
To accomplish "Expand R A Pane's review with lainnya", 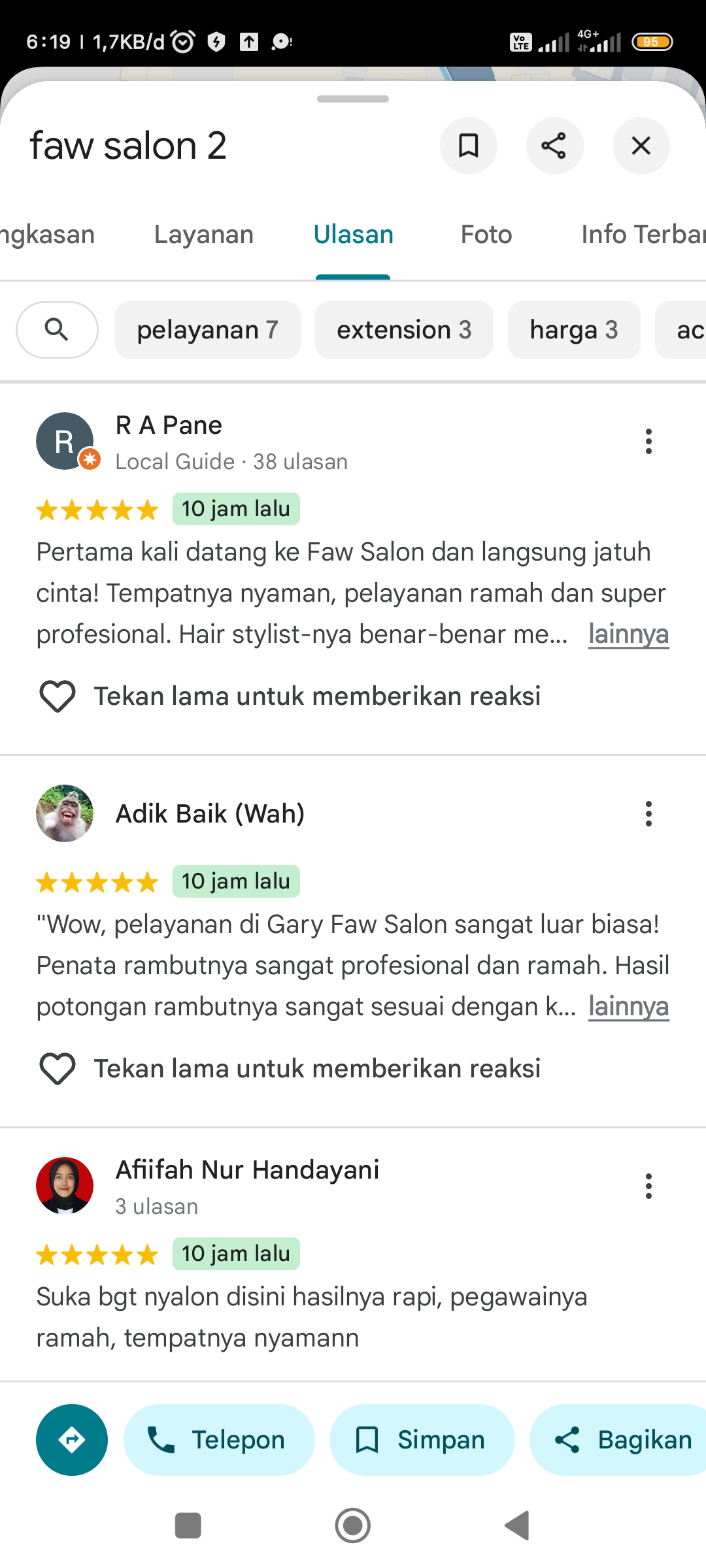I will click(629, 634).
